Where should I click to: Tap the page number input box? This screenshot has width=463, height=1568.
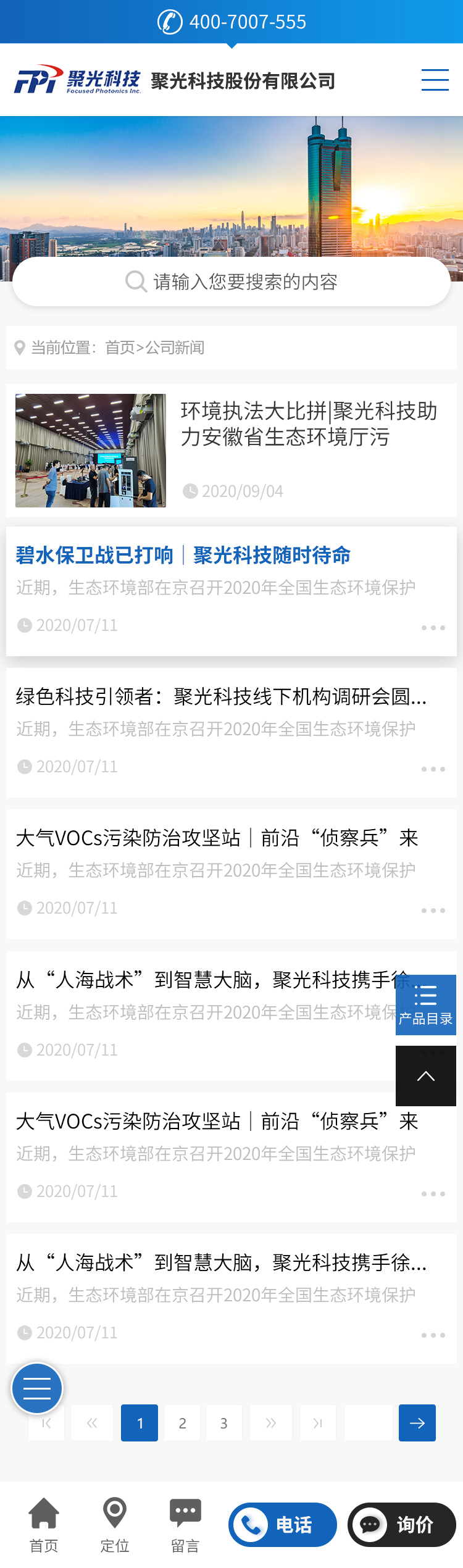point(369,1423)
